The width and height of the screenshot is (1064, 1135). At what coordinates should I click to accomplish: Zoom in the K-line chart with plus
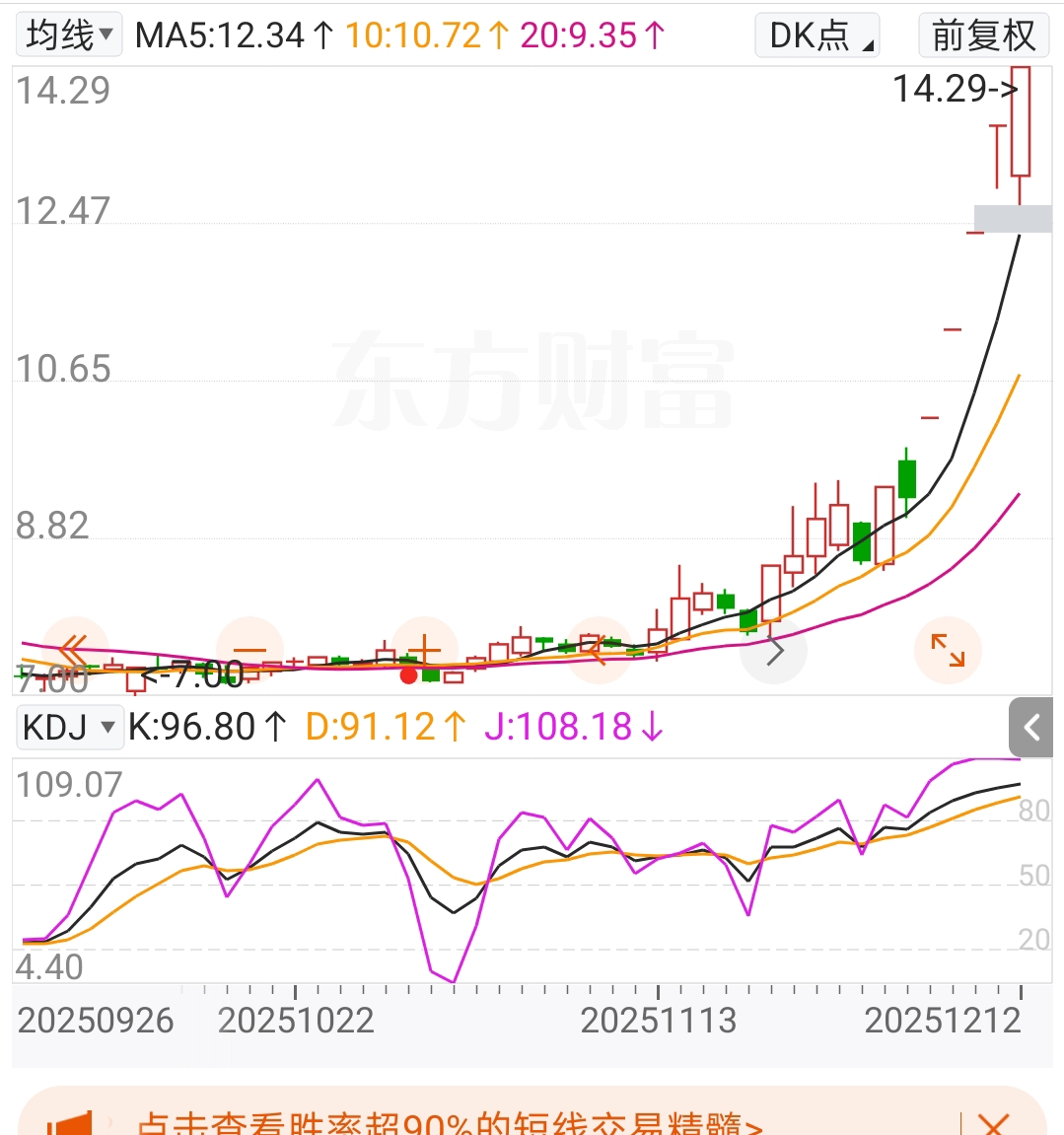pos(424,649)
